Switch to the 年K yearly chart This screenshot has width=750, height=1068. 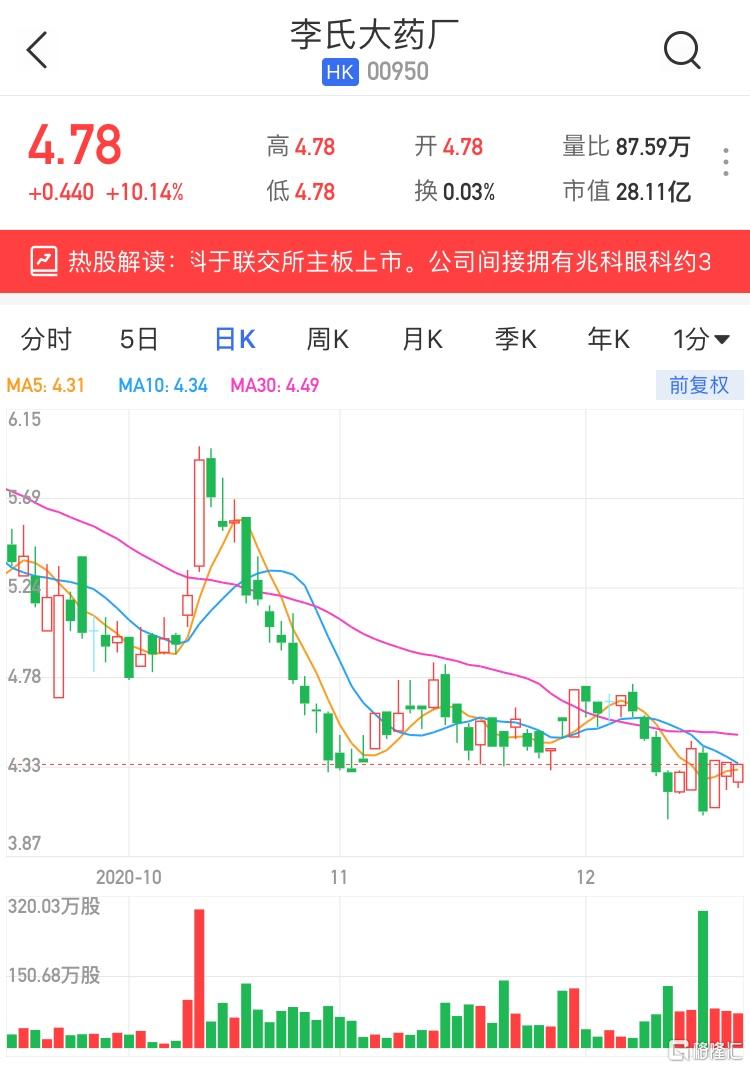[608, 340]
